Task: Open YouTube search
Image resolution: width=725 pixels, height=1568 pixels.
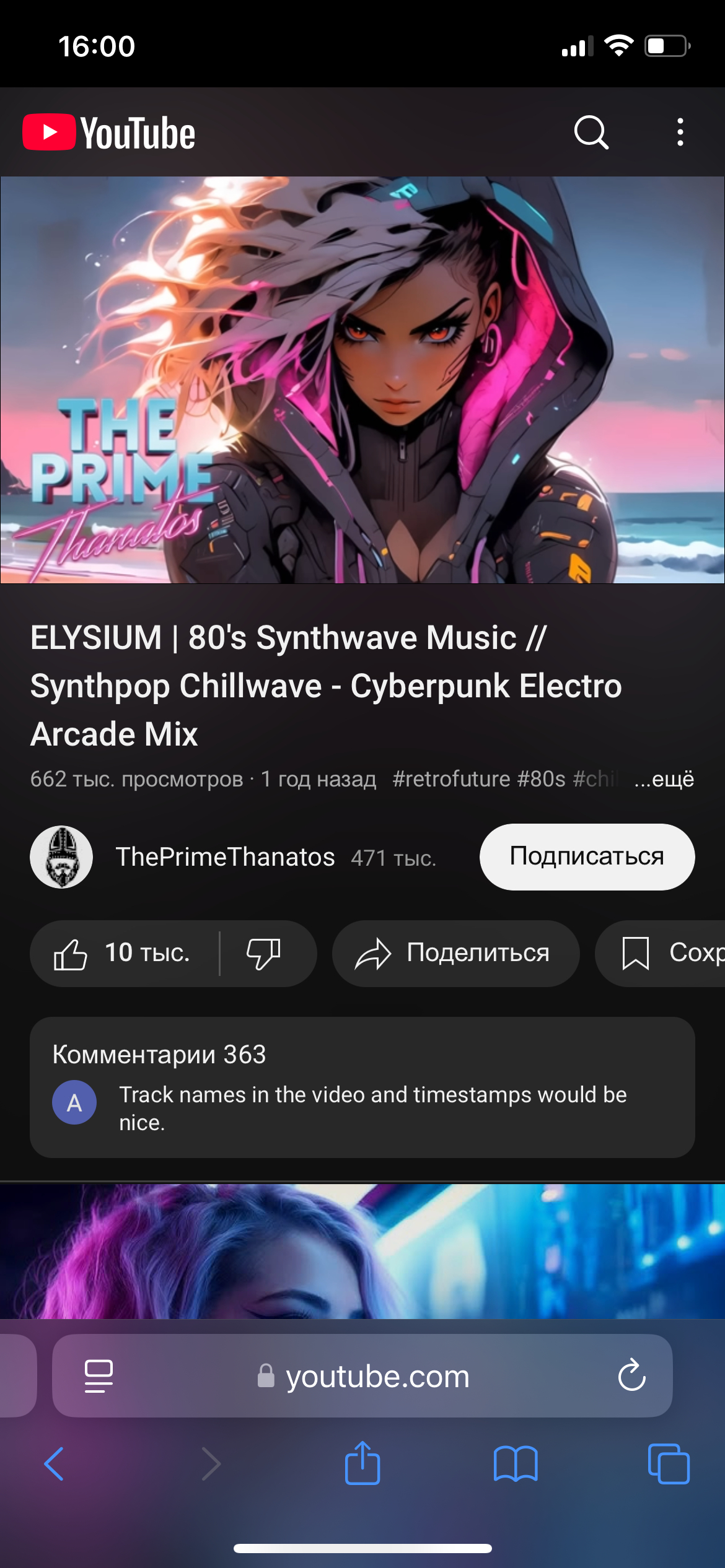Action: click(591, 132)
